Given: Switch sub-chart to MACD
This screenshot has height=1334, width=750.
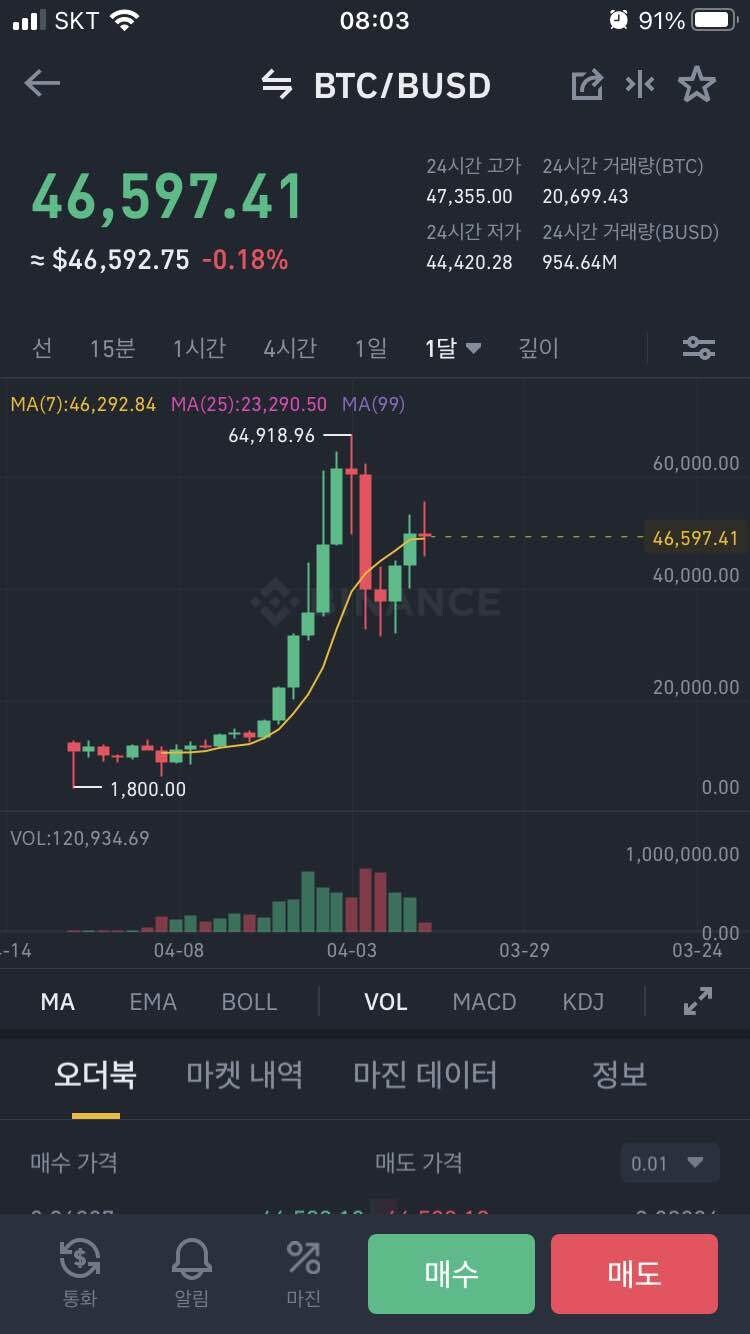Looking at the screenshot, I should pos(484,1002).
